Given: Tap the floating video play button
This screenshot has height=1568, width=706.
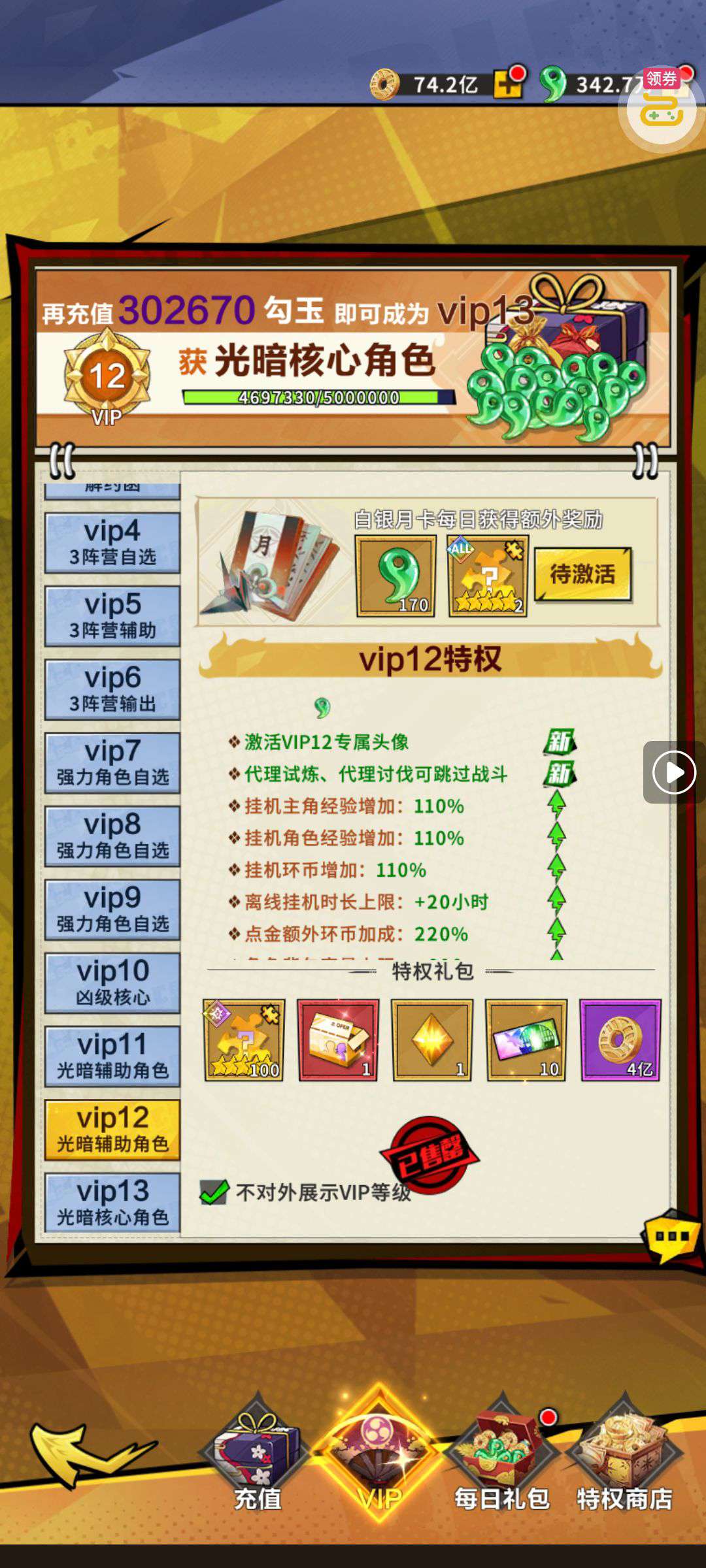Looking at the screenshot, I should (x=673, y=772).
